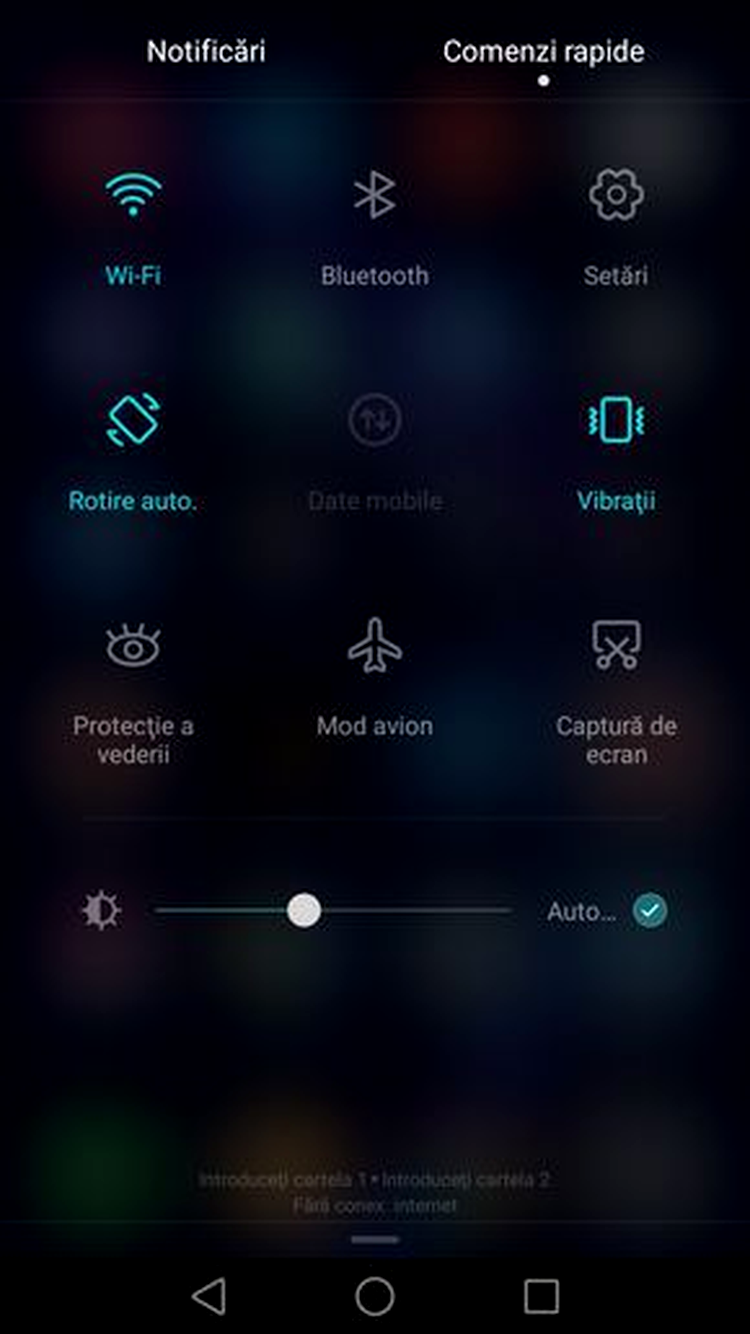
Task: Select the Comenzi rapide tab
Action: click(543, 51)
